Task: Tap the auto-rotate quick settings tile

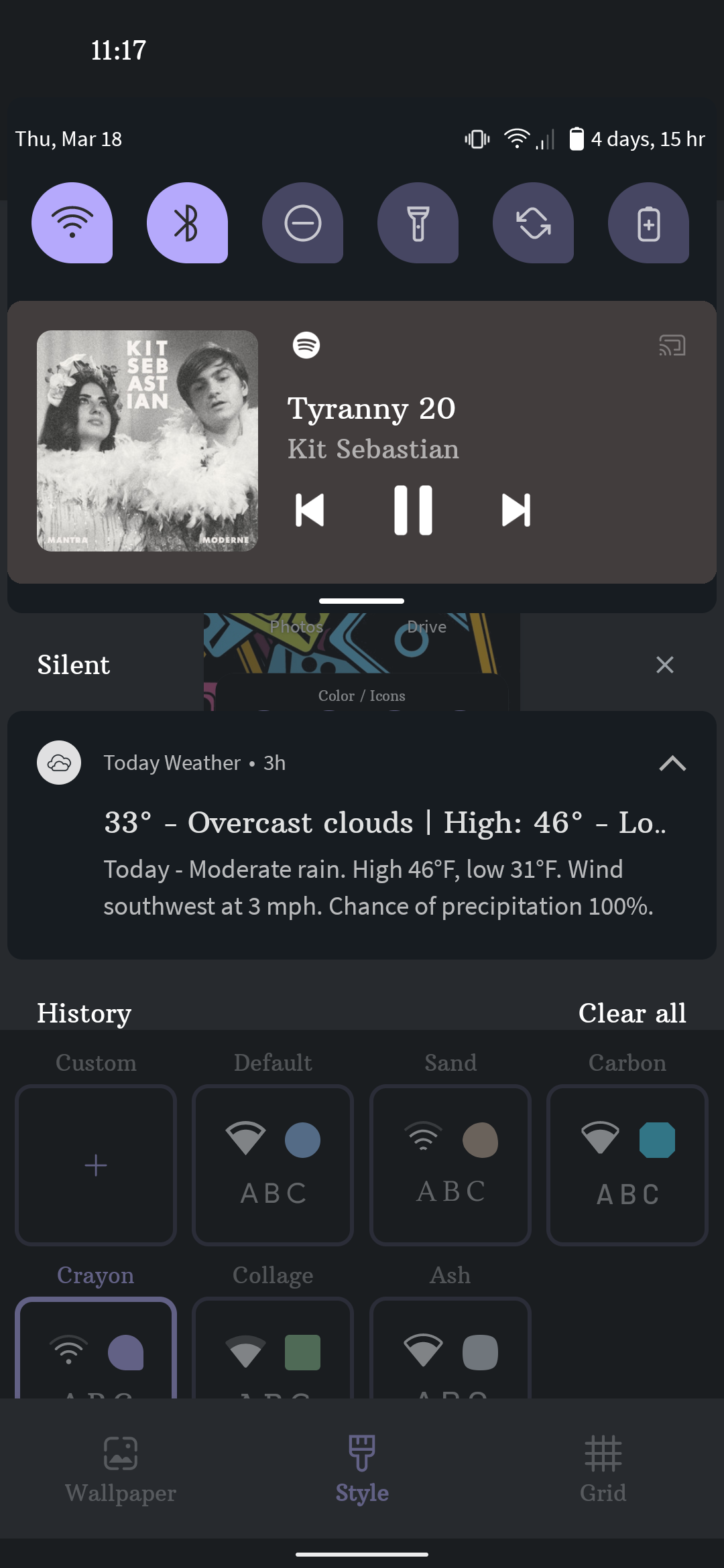Action: pos(534,224)
